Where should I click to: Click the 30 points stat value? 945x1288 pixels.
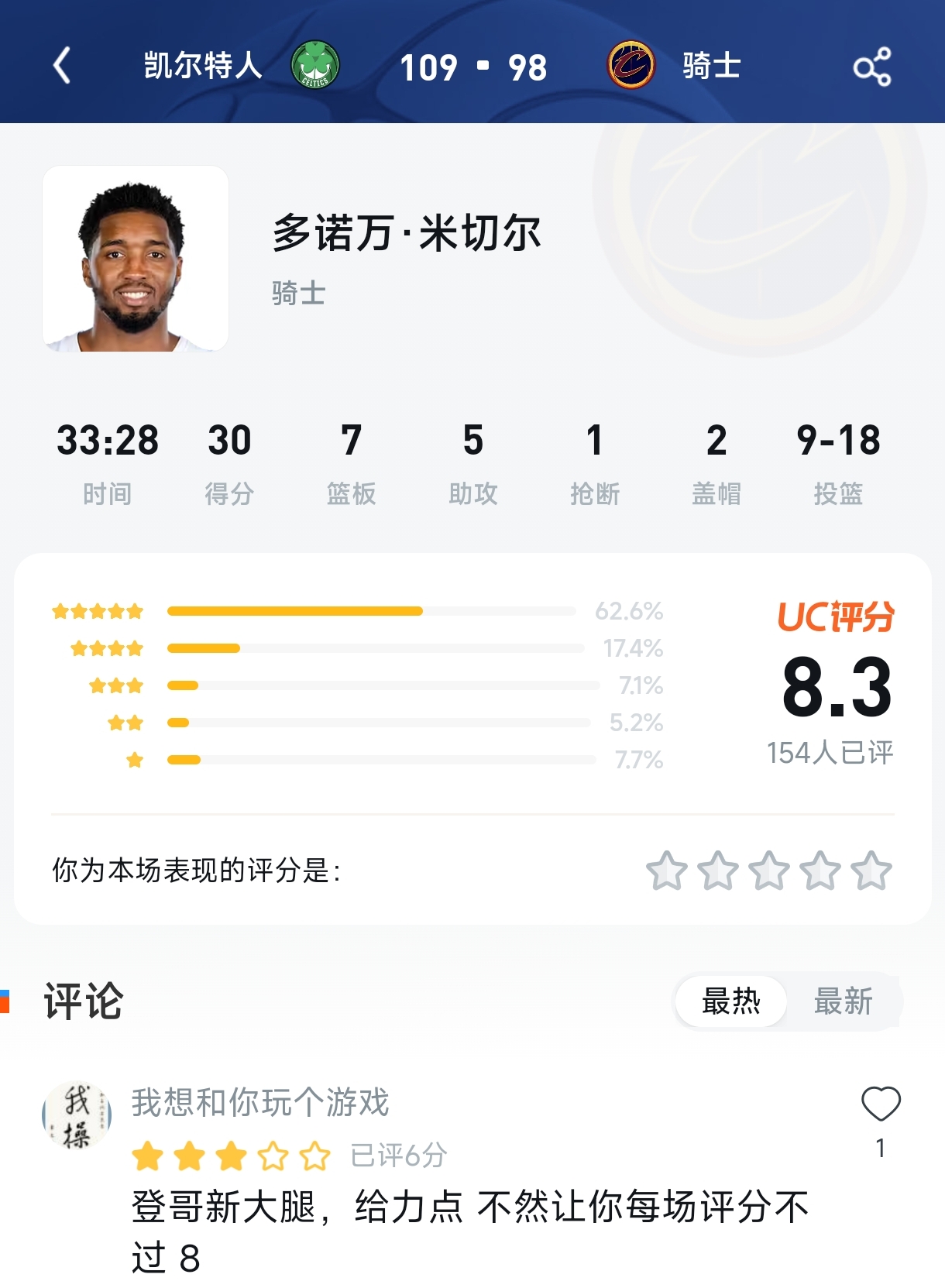(x=229, y=441)
